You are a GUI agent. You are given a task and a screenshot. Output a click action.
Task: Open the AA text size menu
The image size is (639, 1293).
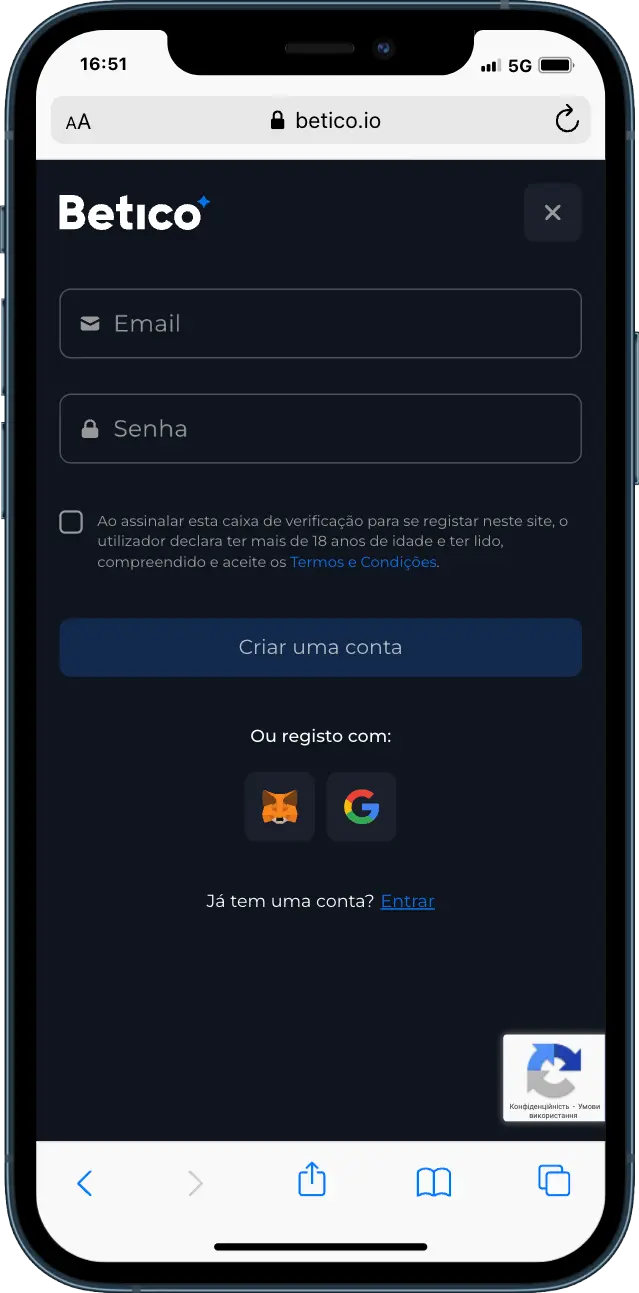[78, 122]
